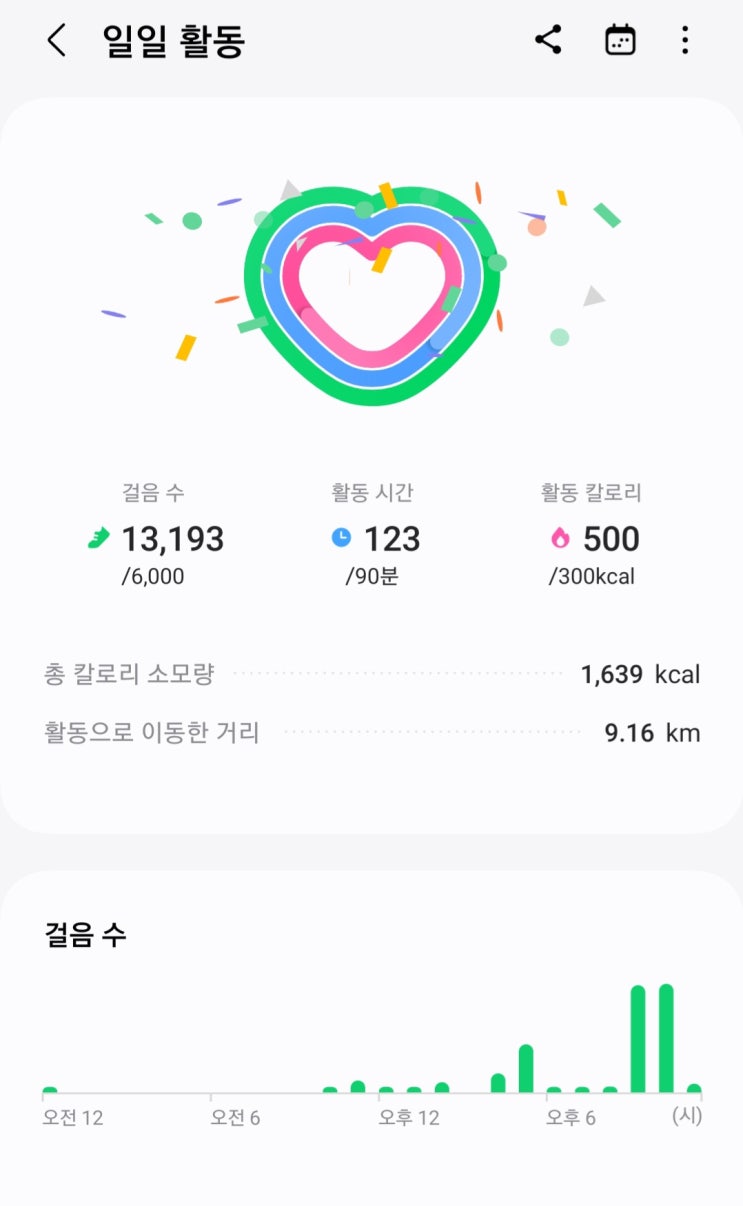Share the daily activity summary
This screenshot has height=1206, width=743.
coord(548,40)
